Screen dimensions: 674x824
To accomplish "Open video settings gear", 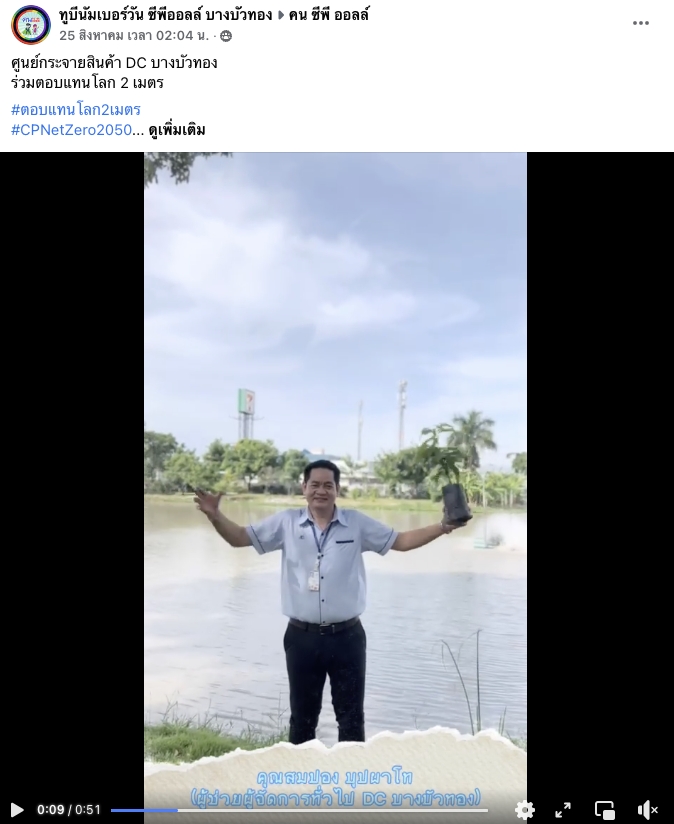I will (x=524, y=809).
